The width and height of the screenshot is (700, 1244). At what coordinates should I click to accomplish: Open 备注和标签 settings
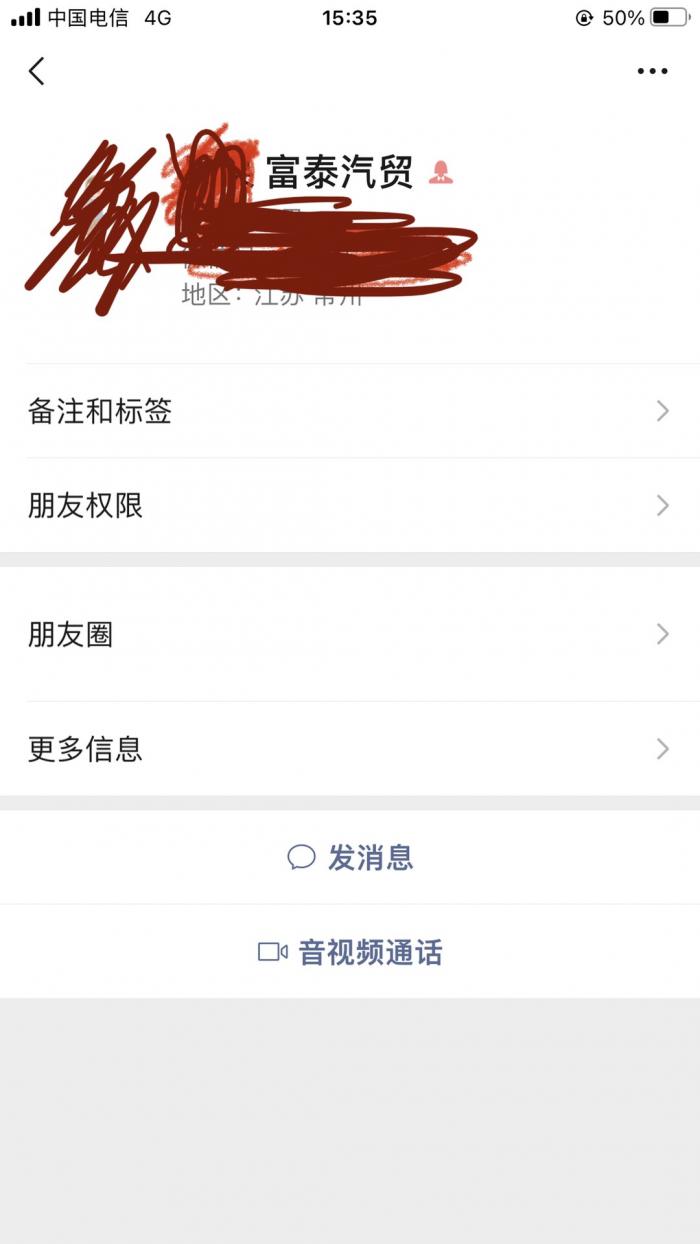(x=350, y=411)
